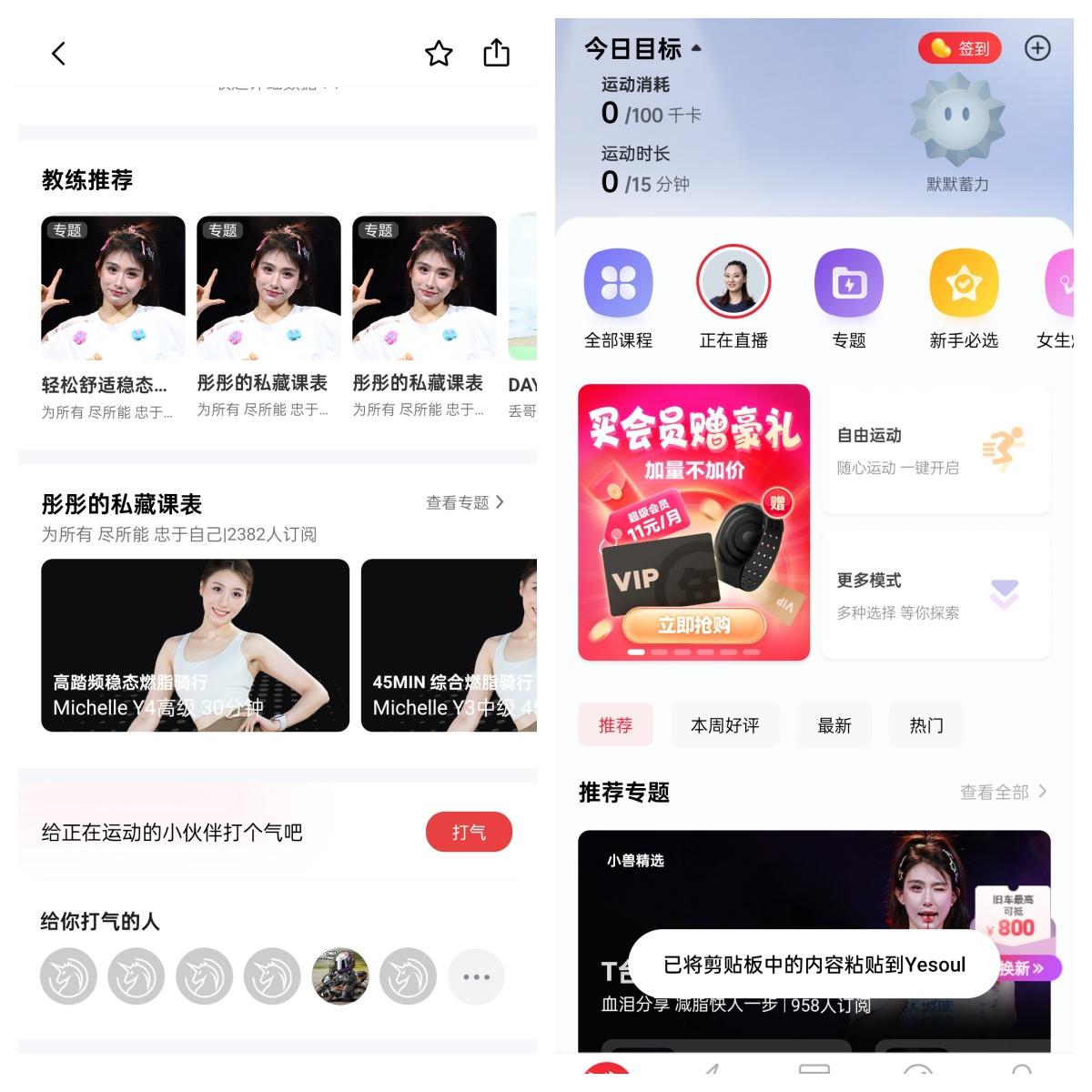Show more people who cheered you

tap(476, 976)
